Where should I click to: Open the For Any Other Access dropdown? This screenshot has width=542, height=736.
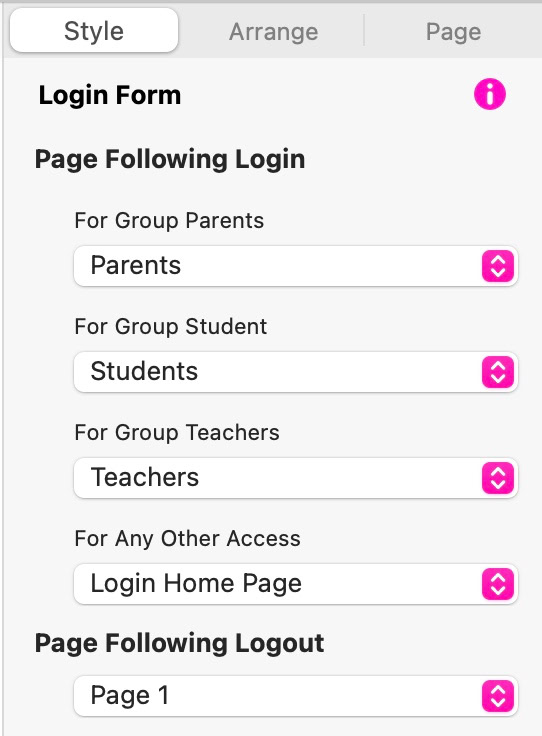click(x=296, y=584)
